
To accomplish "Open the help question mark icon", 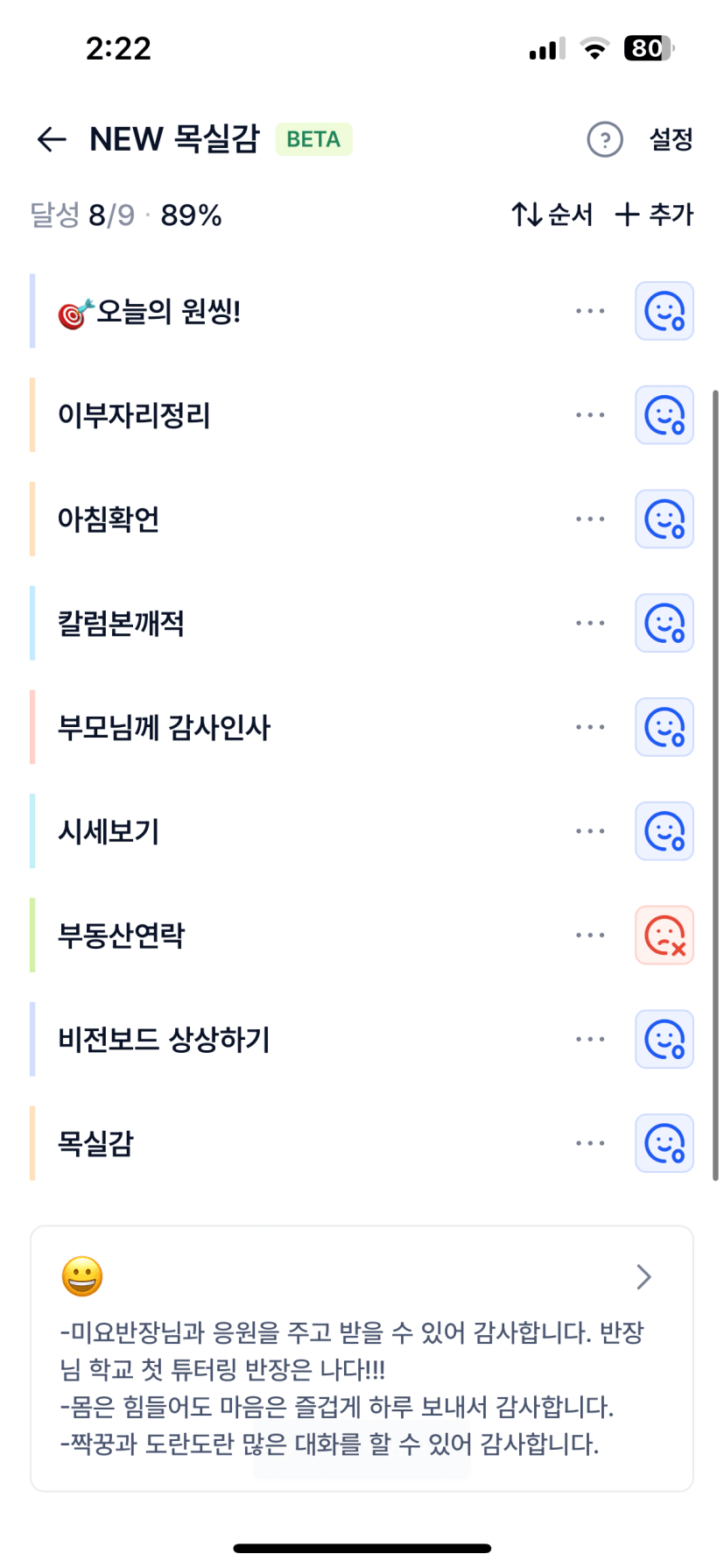I will click(x=604, y=139).
